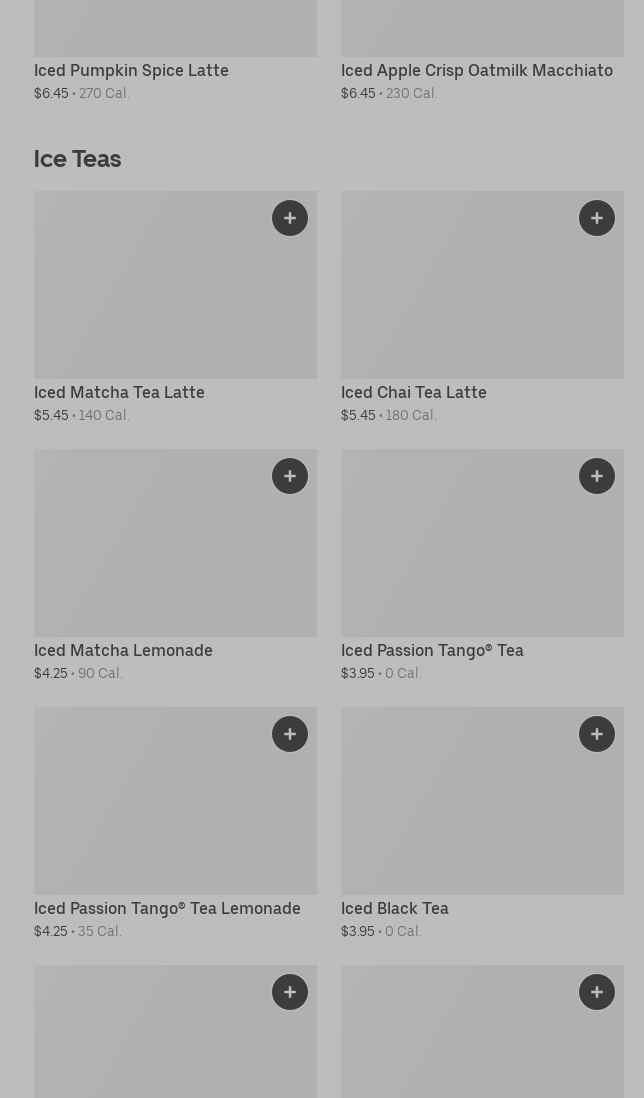Add Iced Matcha Tea Latte to cart
Screen dimensions: 644x1098
point(290,218)
